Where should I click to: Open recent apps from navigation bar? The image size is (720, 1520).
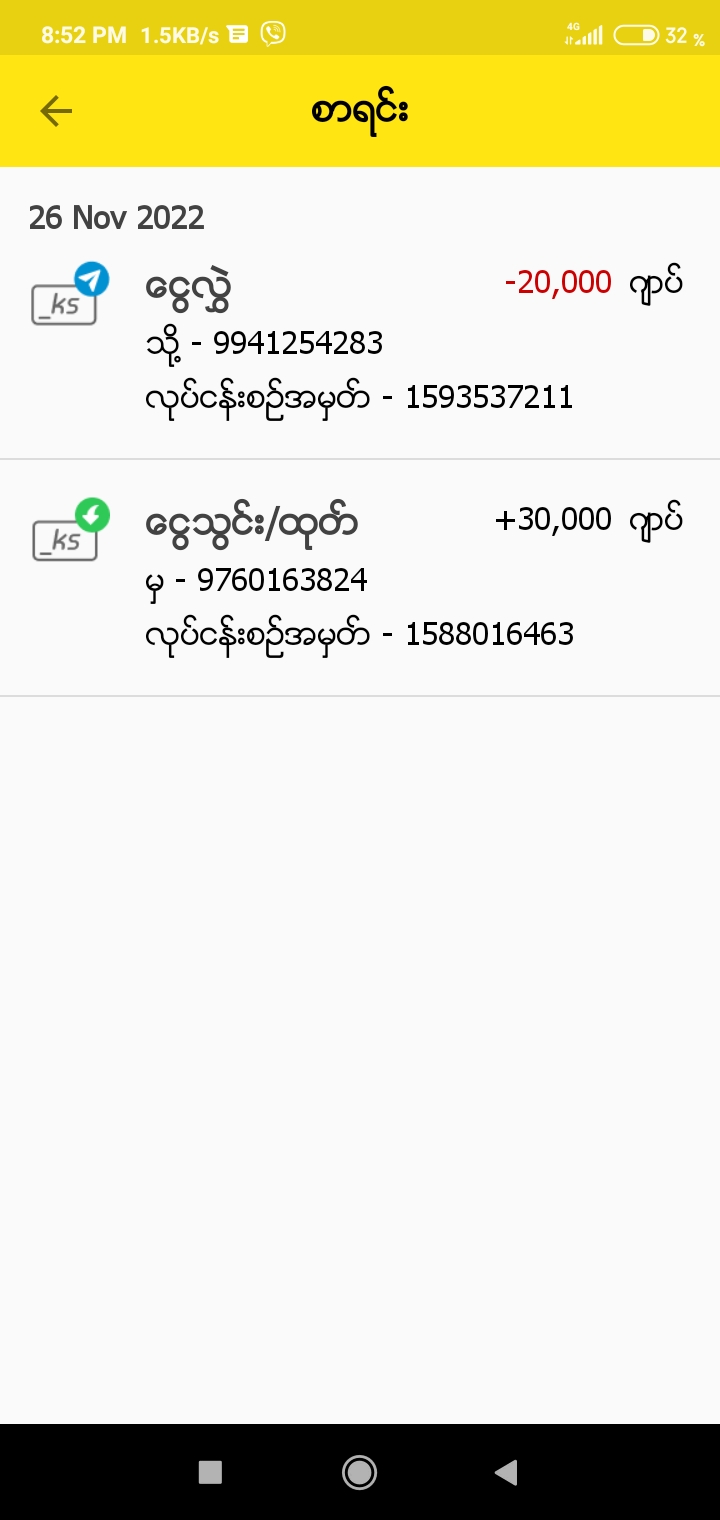pyautogui.click(x=210, y=1471)
